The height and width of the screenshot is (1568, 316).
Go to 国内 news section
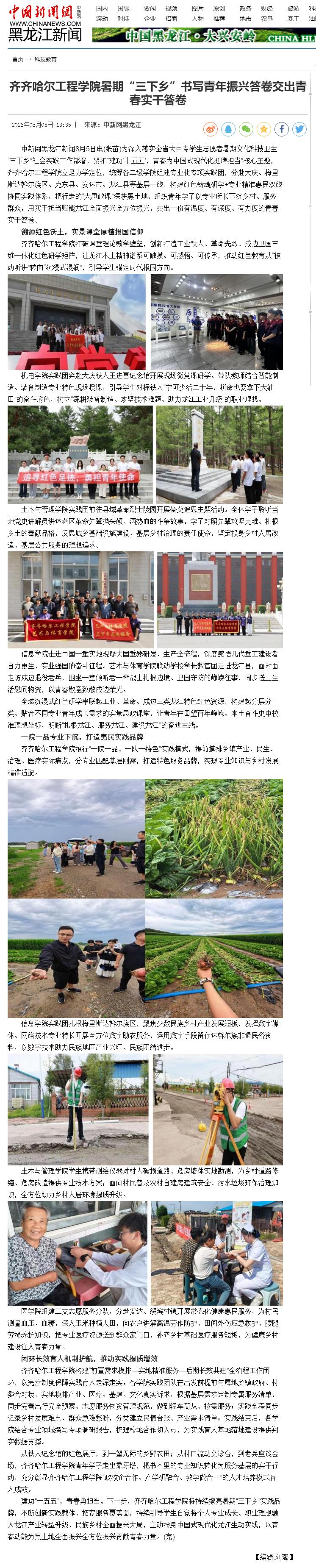[x=102, y=8]
